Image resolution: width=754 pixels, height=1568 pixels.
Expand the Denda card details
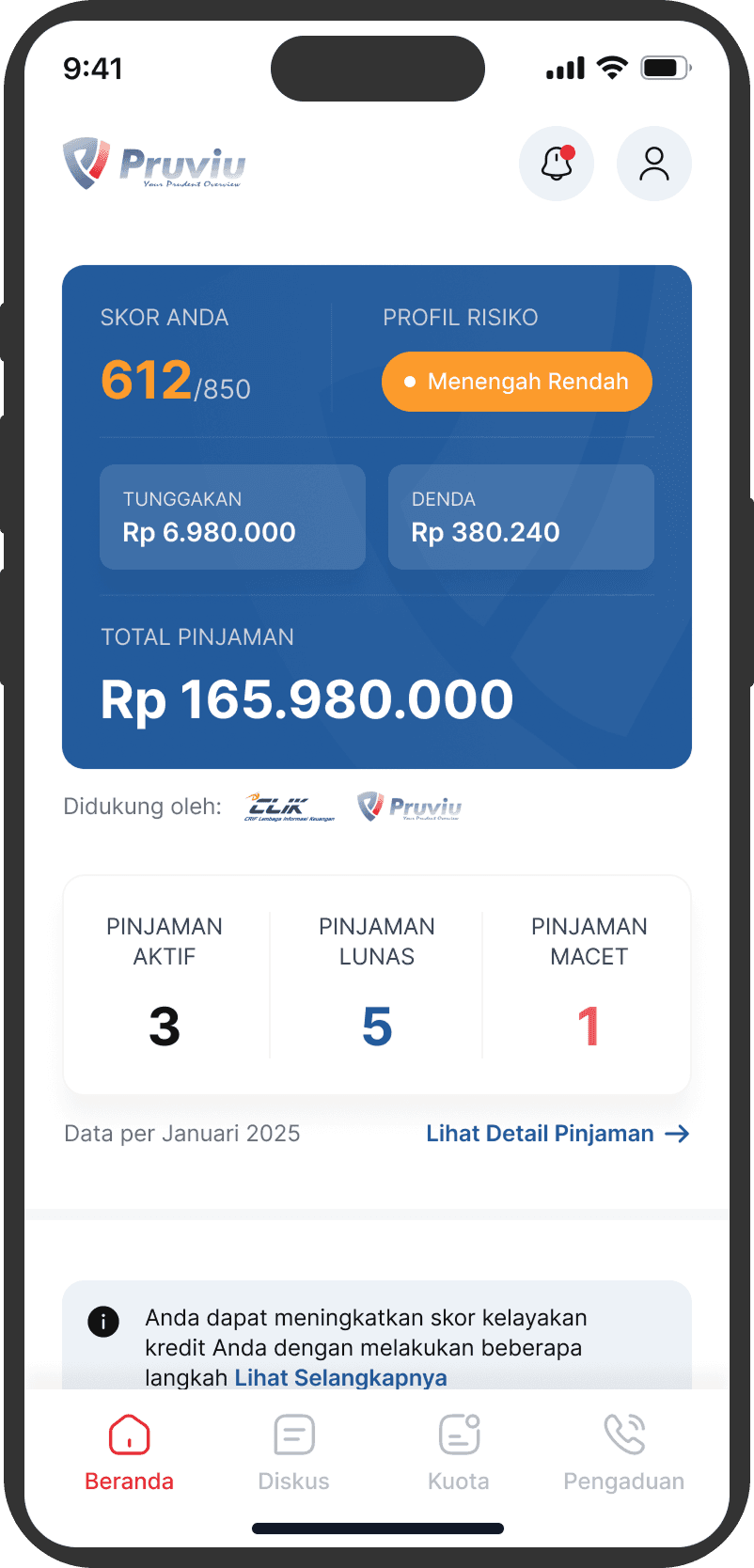point(520,517)
